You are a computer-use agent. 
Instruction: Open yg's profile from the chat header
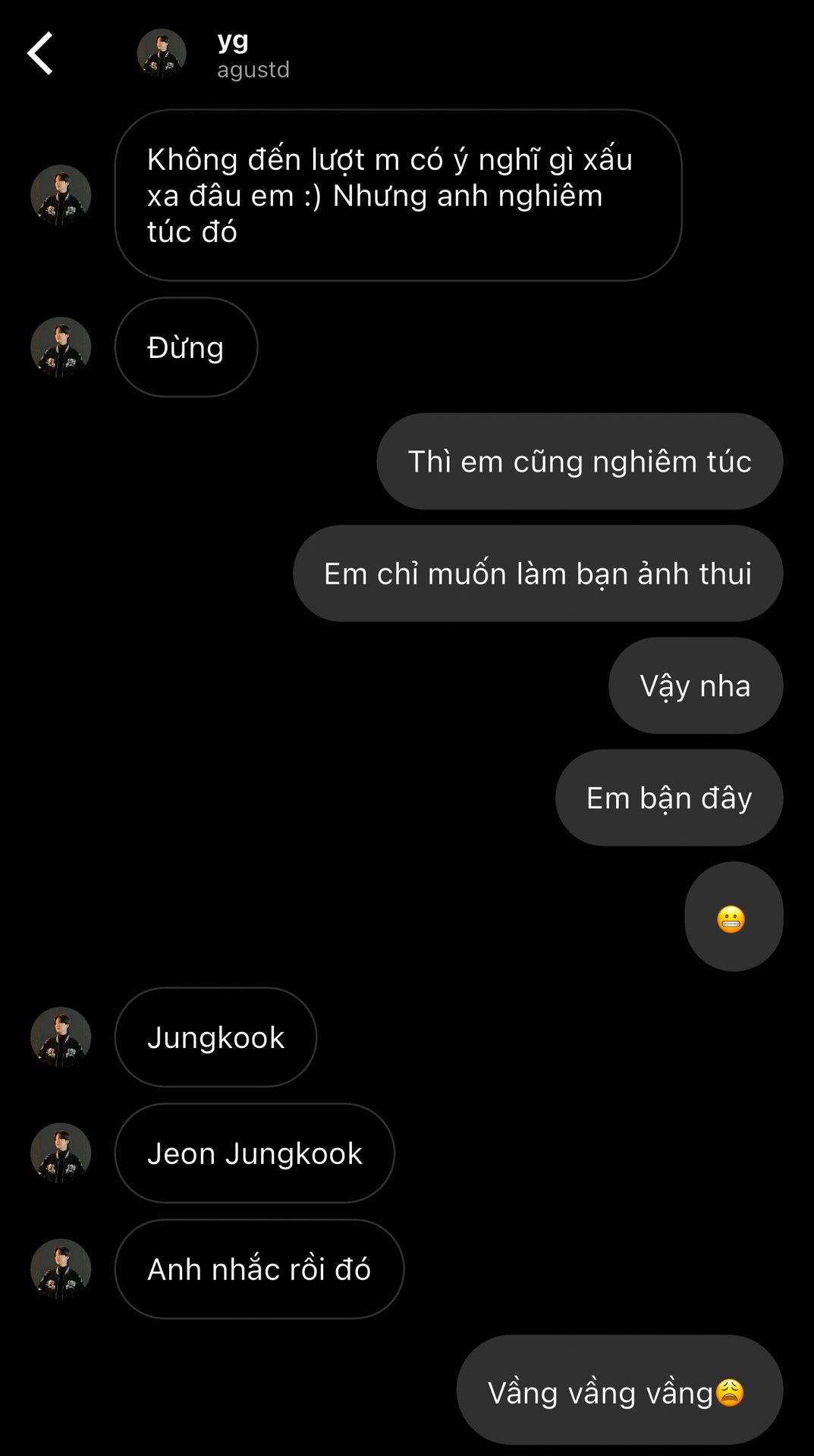pyautogui.click(x=162, y=54)
